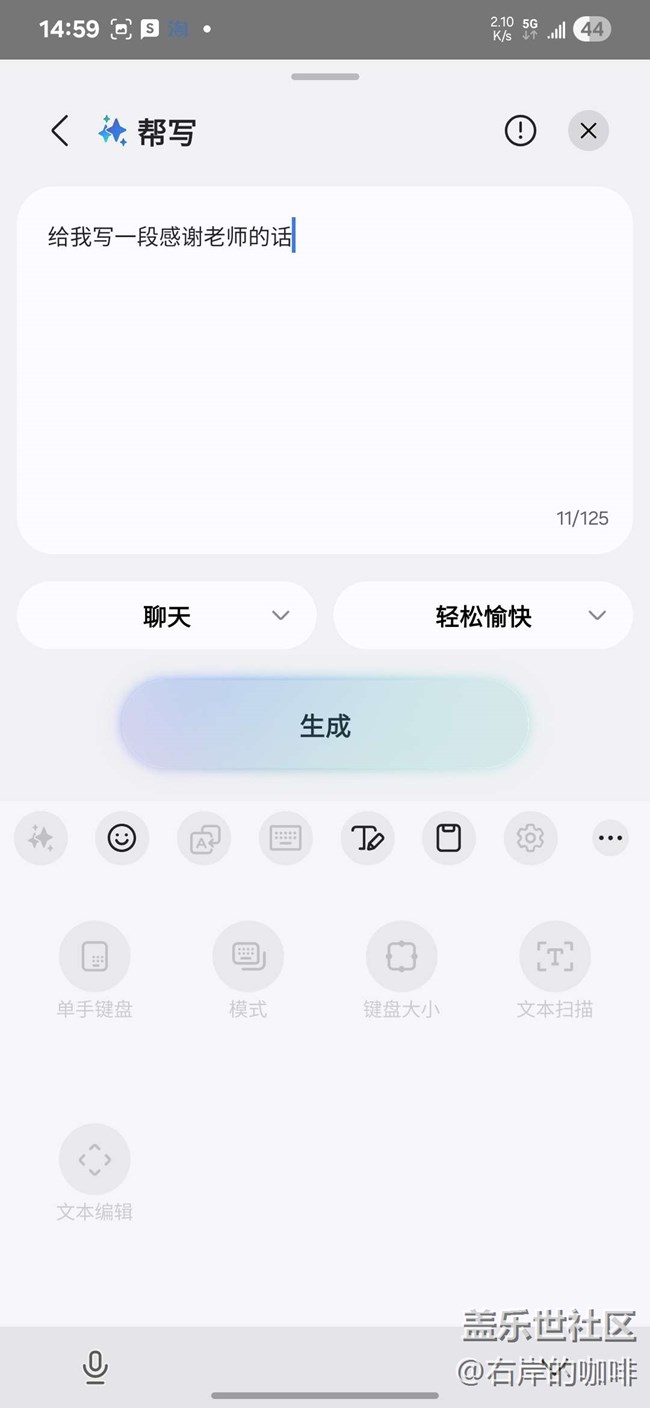
Task: Open the clipboard tool
Action: [x=449, y=838]
